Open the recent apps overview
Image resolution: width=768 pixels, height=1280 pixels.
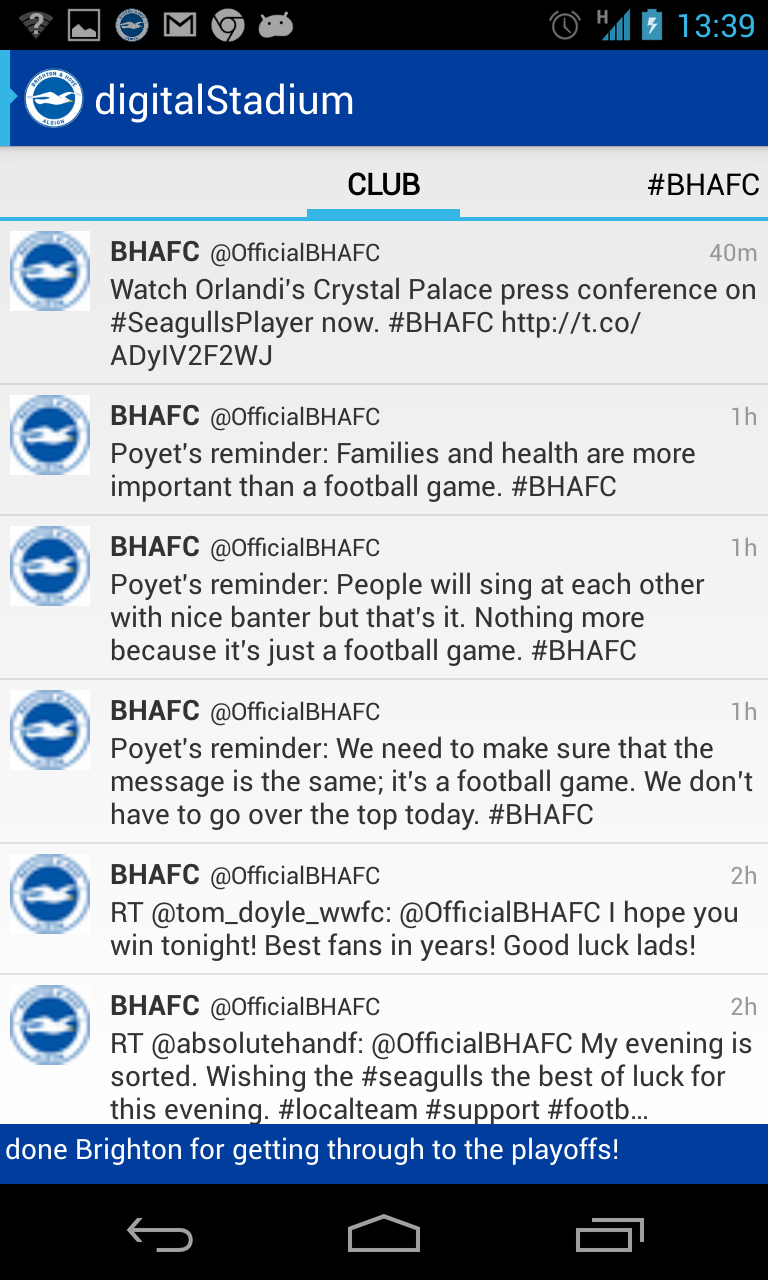[x=610, y=1233]
